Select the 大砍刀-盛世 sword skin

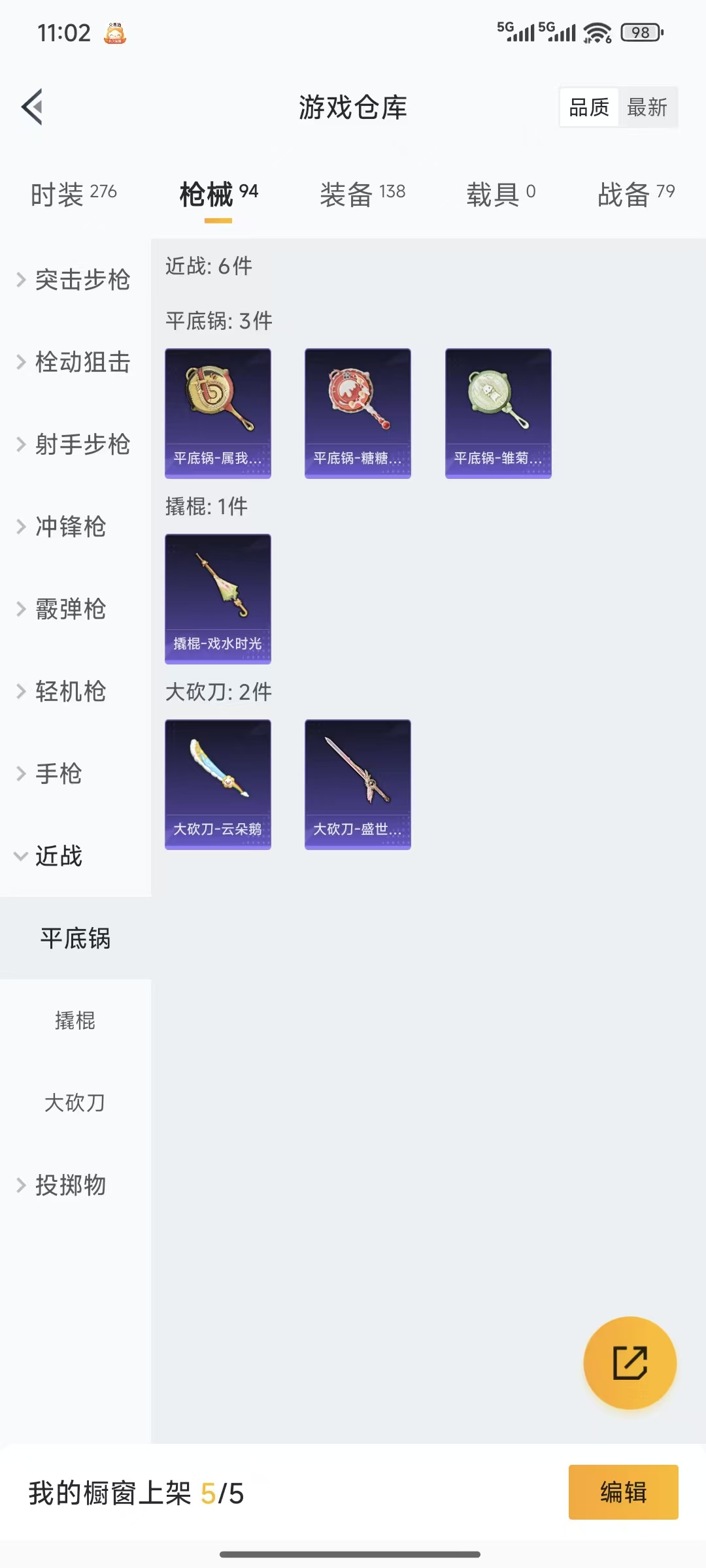358,785
